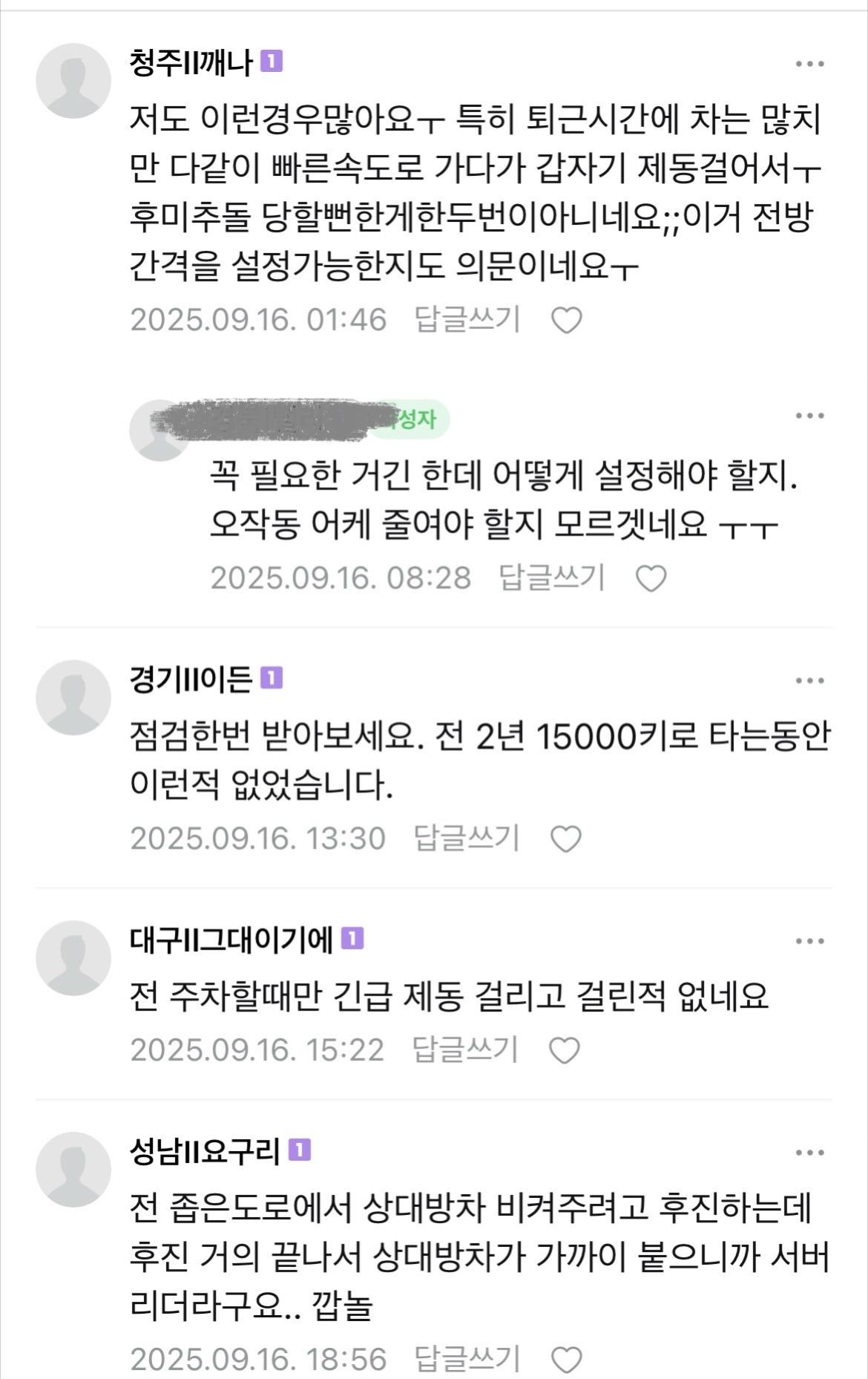This screenshot has width=868, height=1379.
Task: Like the author's reply from 08:28
Action: pos(651,578)
